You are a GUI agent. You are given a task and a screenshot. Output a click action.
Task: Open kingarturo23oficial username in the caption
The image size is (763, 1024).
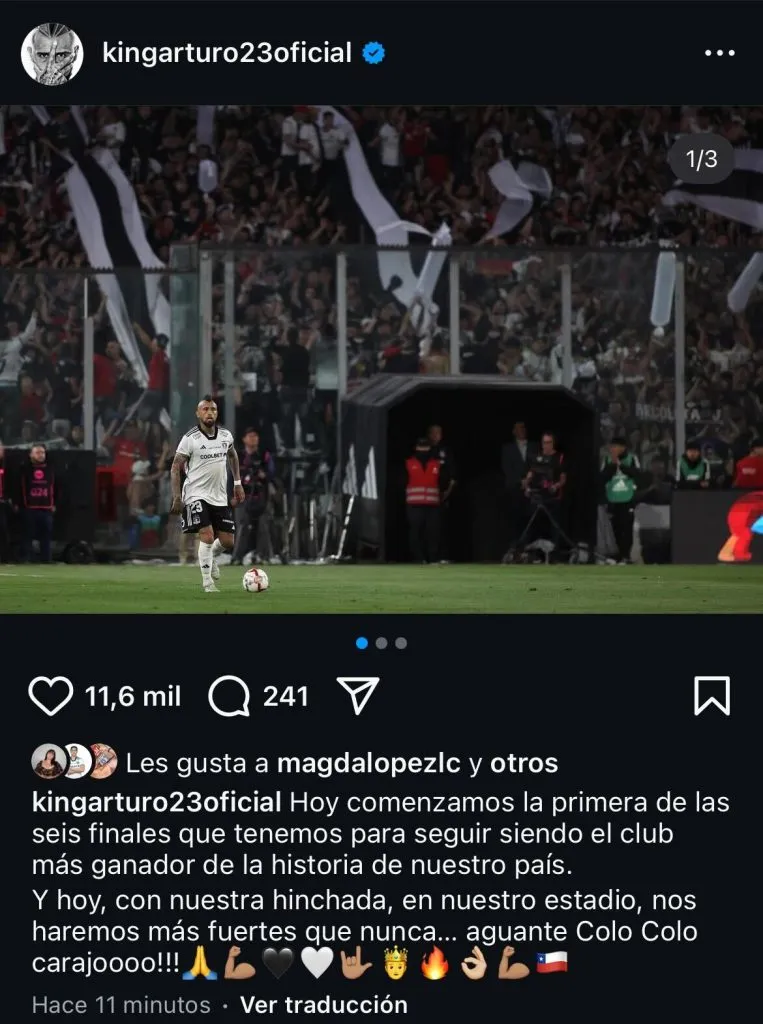tap(160, 802)
